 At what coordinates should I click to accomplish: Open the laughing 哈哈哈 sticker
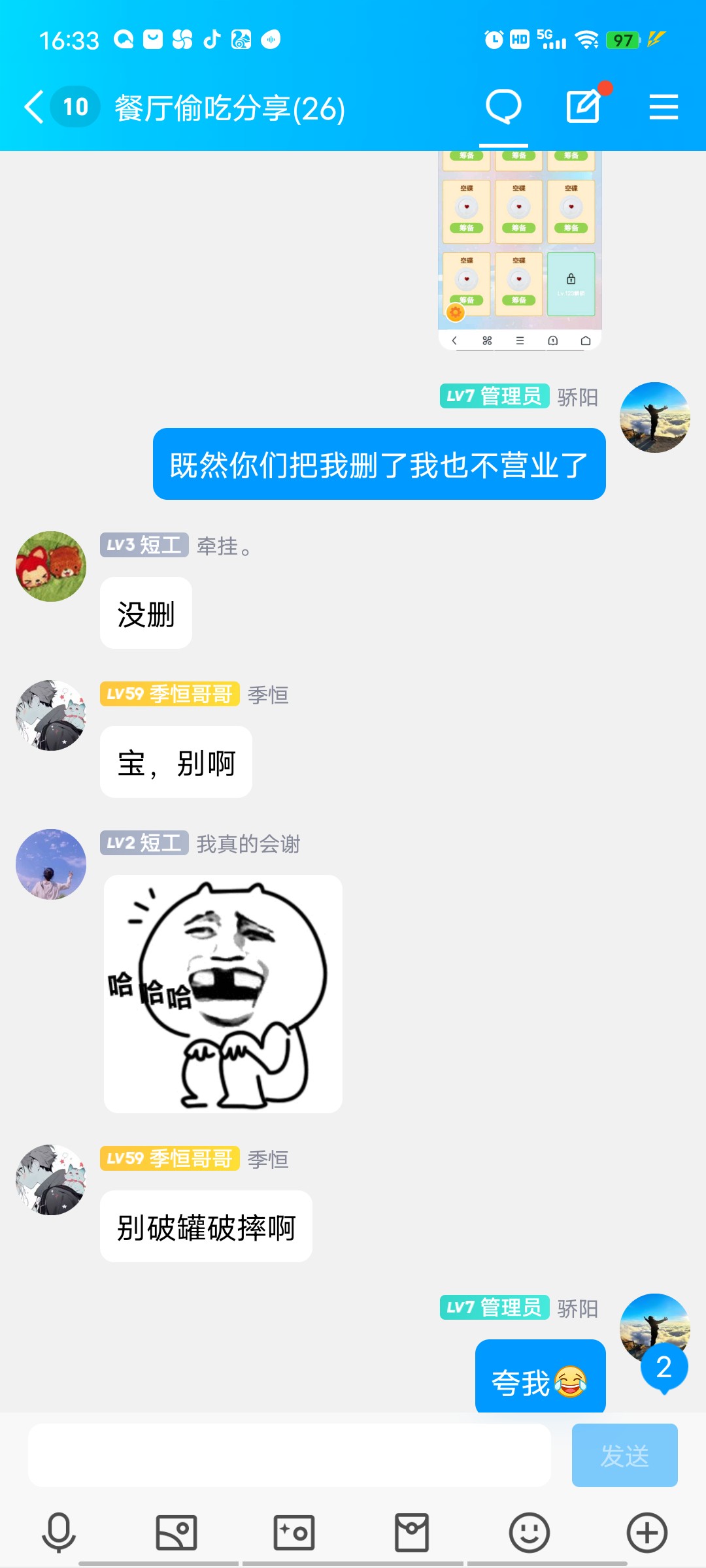[x=223, y=994]
